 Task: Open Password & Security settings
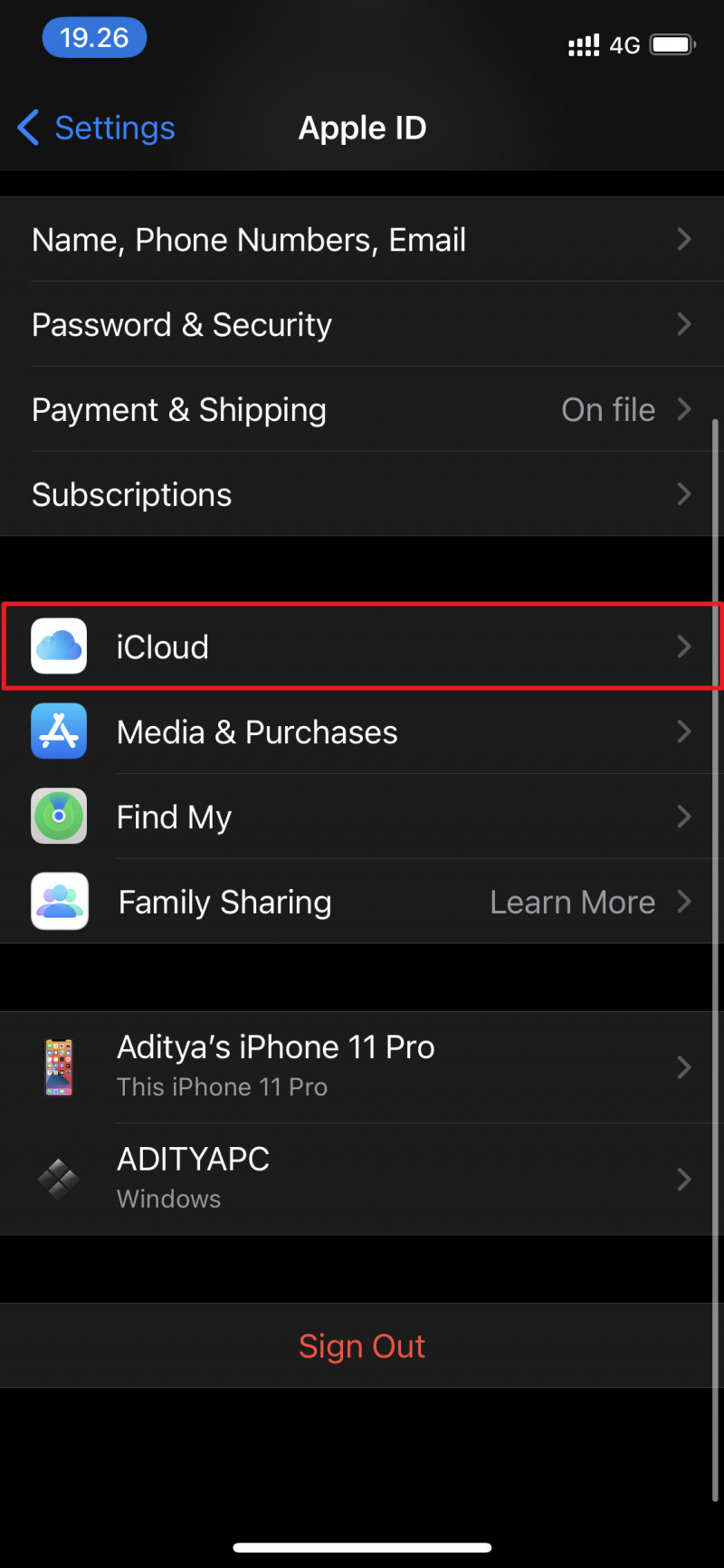click(362, 325)
